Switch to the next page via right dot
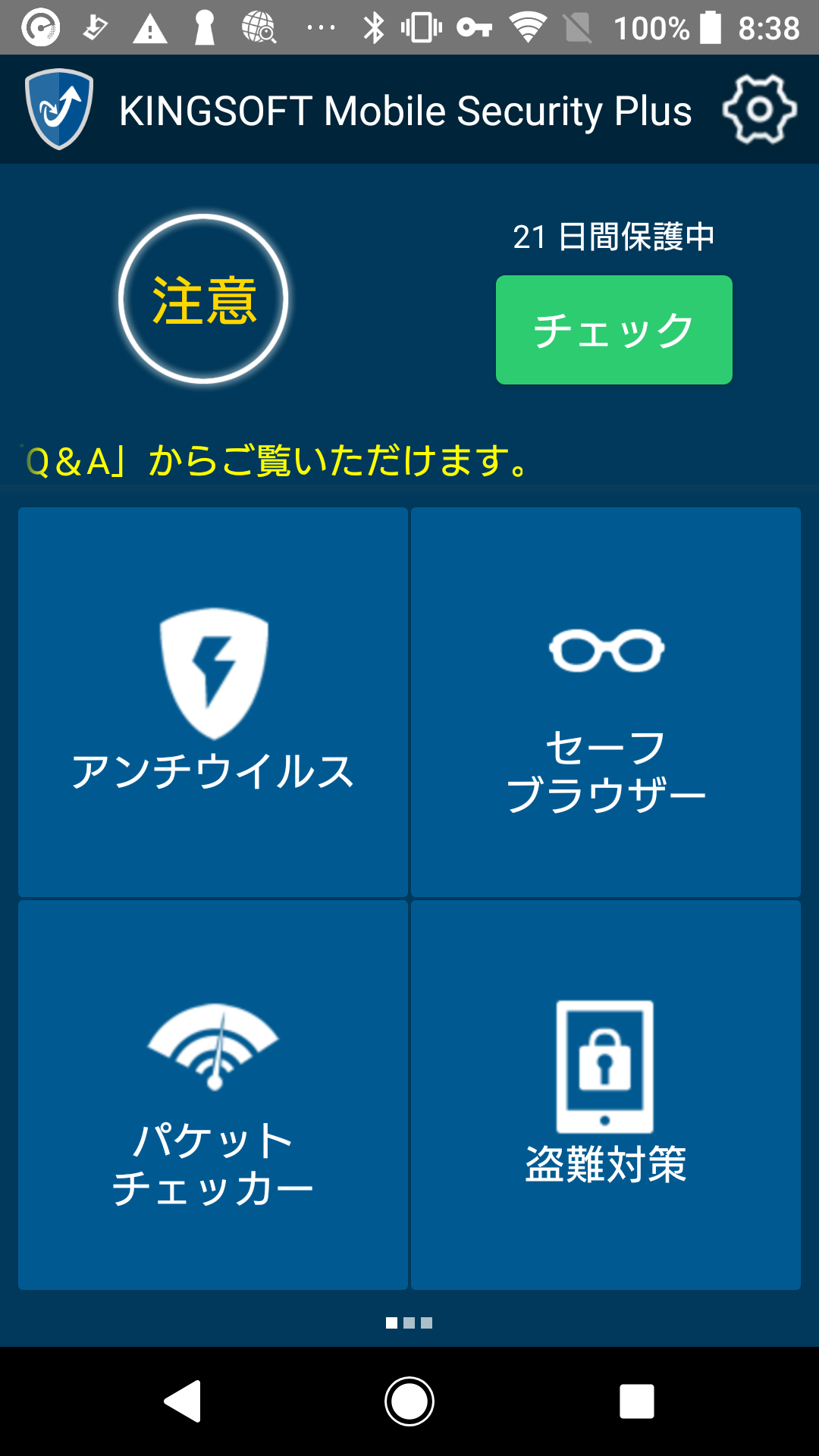This screenshot has width=819, height=1456. (x=426, y=1323)
